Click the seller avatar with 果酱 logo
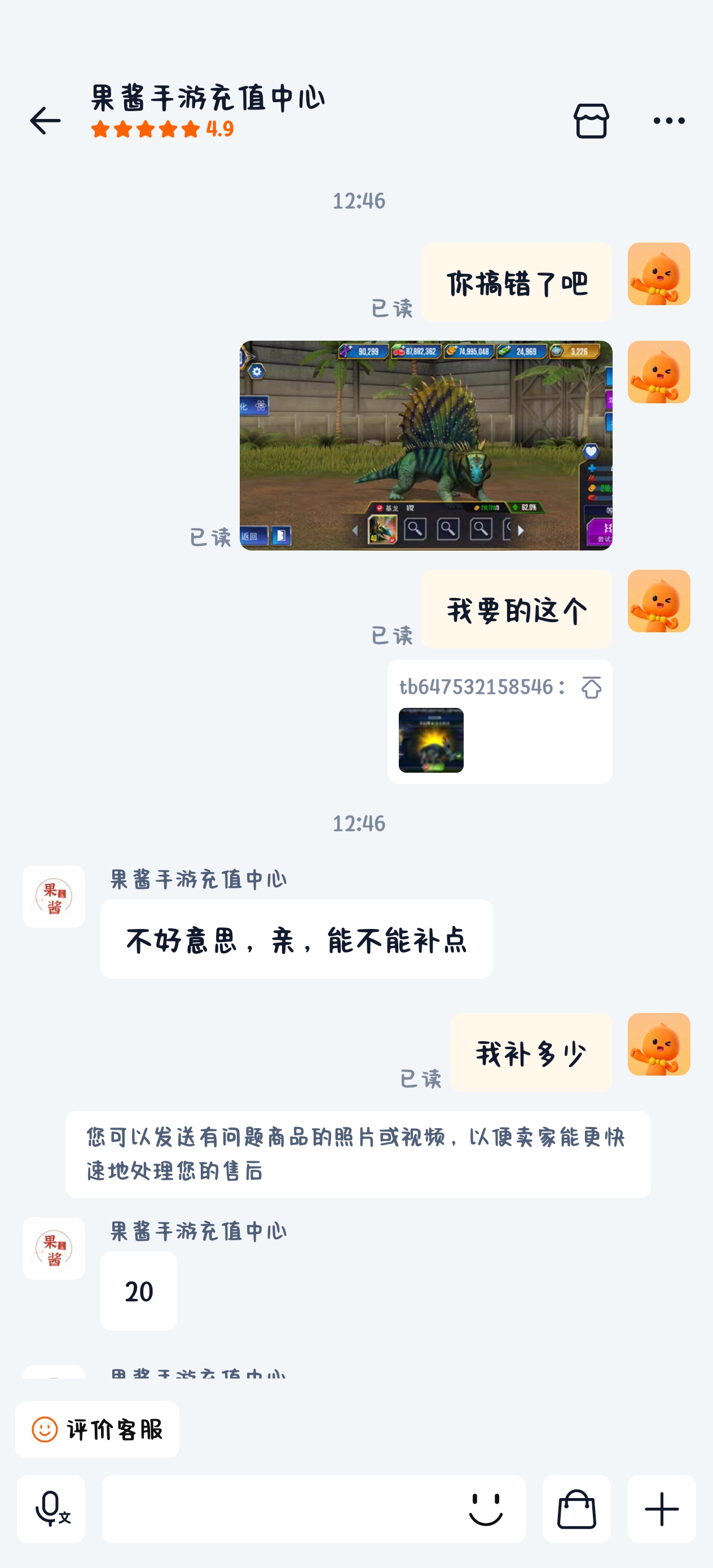 click(x=54, y=897)
